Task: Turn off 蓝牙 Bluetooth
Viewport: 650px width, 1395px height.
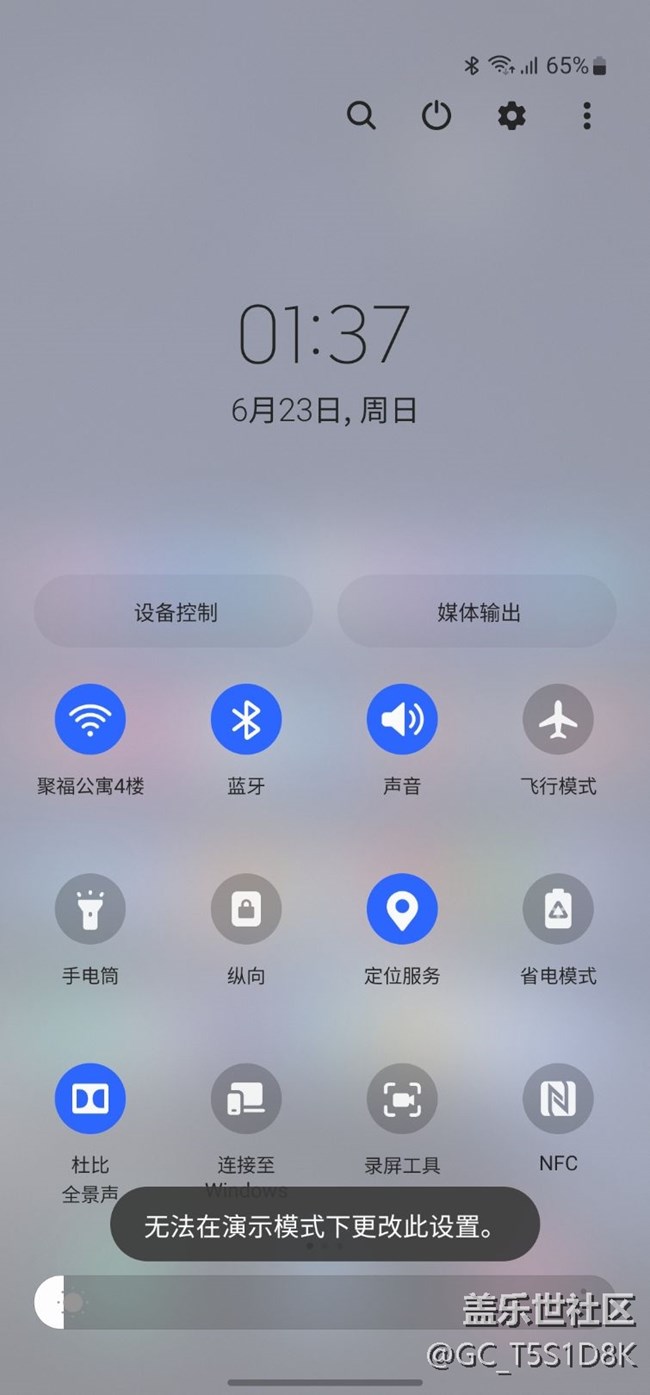Action: tap(246, 719)
